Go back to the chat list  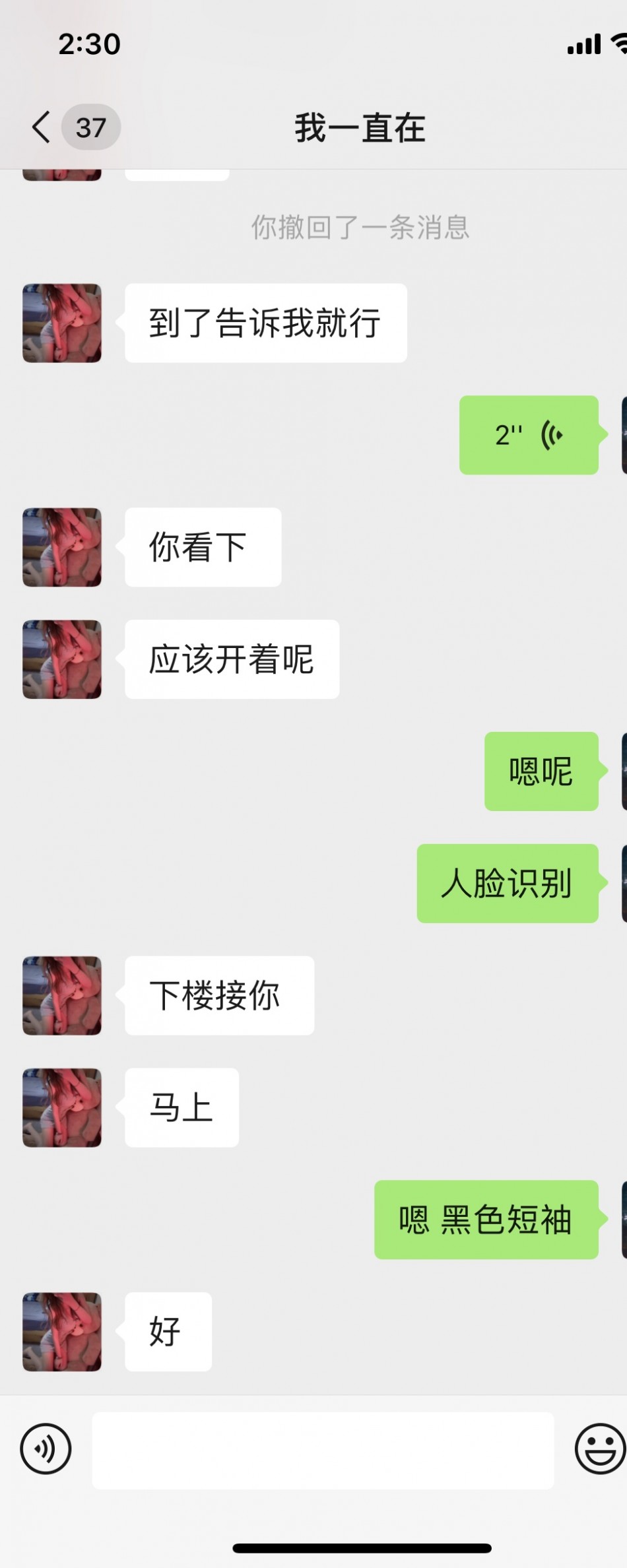pyautogui.click(x=42, y=127)
